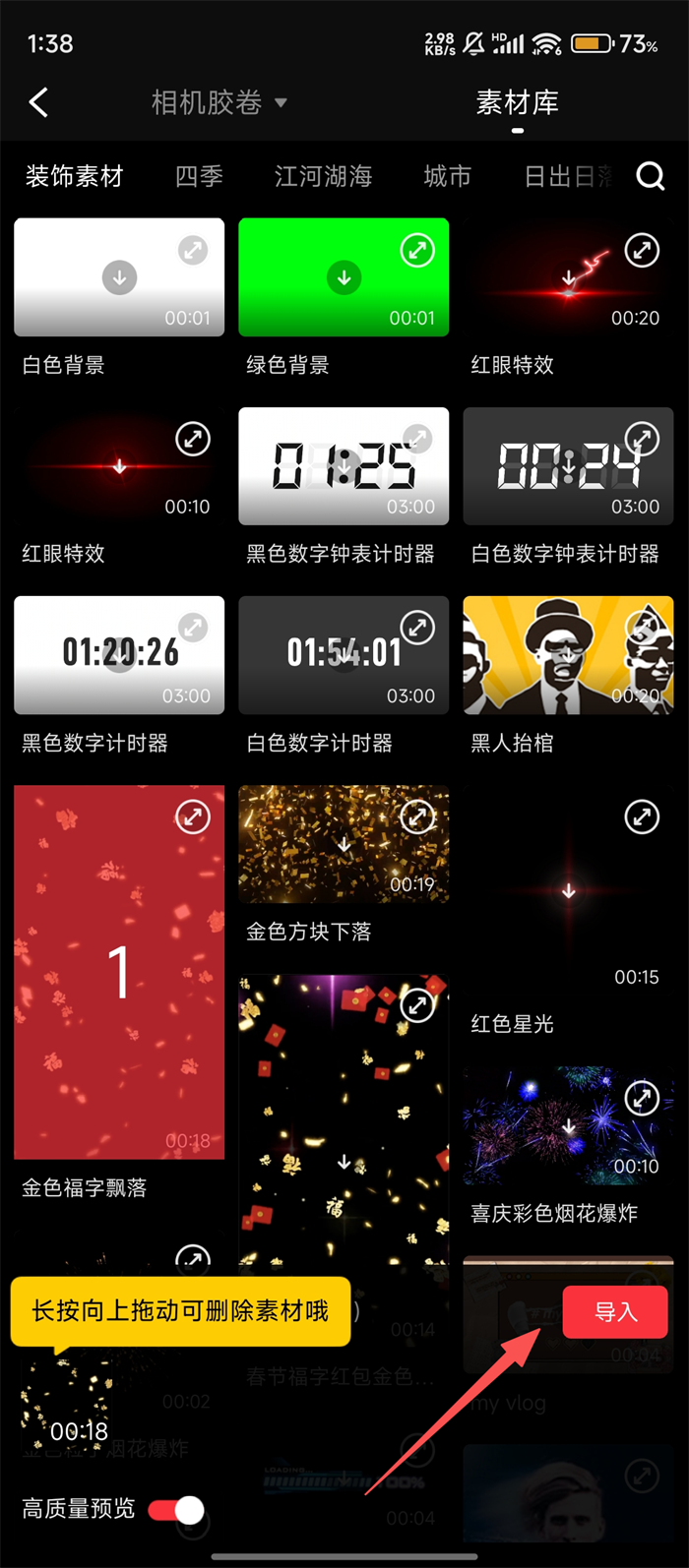Go back using the top-left arrow
The image size is (689, 1568).
coord(38,102)
